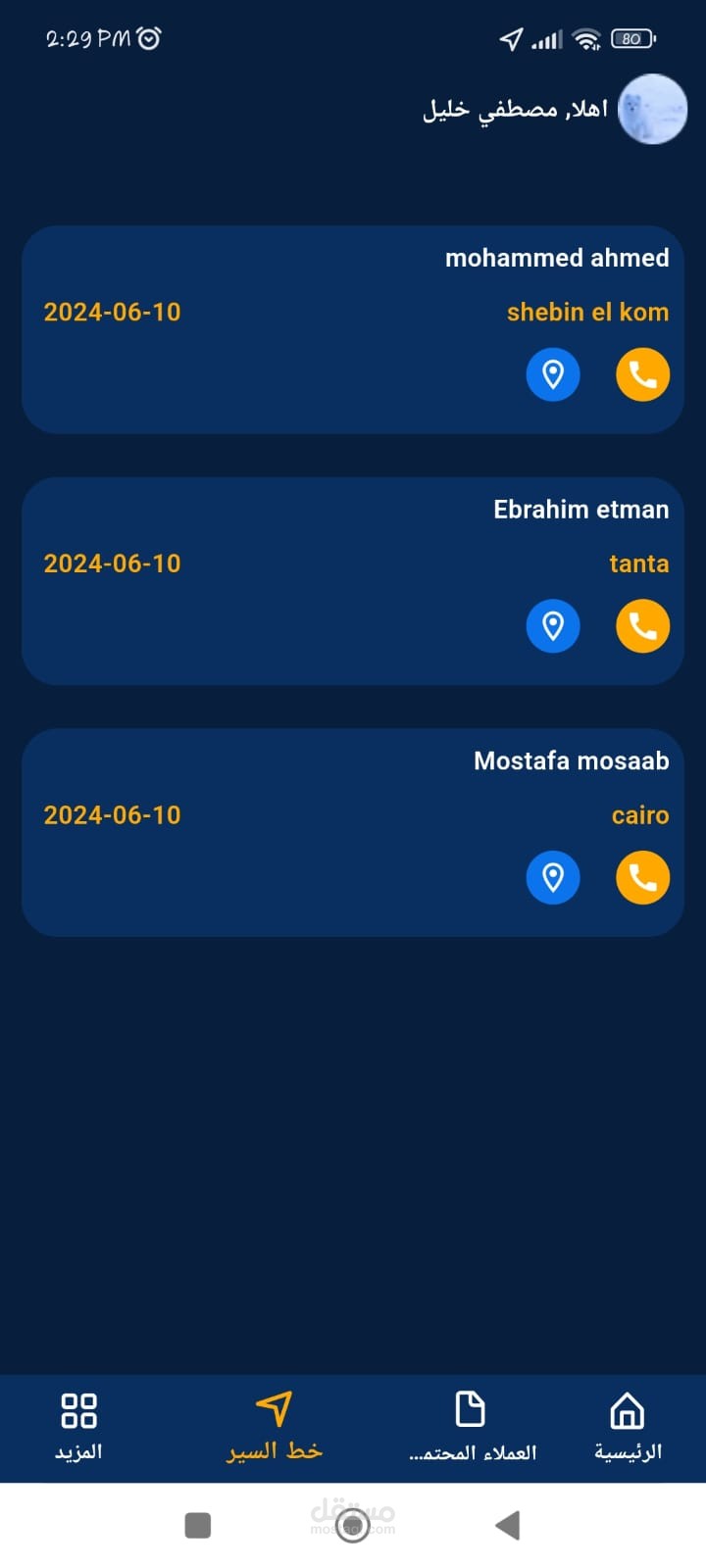Screen dimensions: 706x1568
Task: Switch to the العملاء المحتملين tab
Action: pyautogui.click(x=472, y=1427)
